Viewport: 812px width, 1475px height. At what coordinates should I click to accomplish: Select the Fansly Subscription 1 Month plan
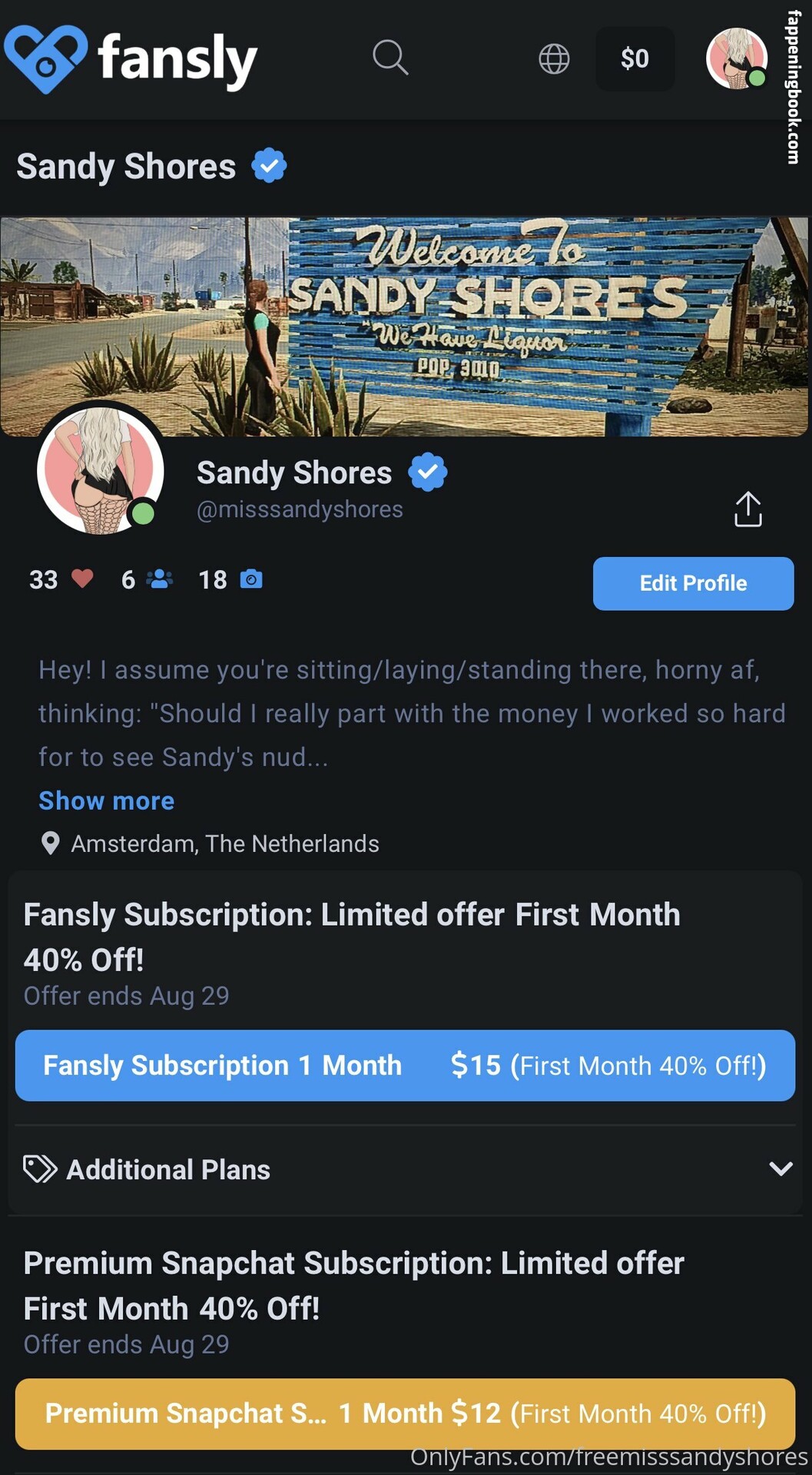click(x=405, y=1066)
